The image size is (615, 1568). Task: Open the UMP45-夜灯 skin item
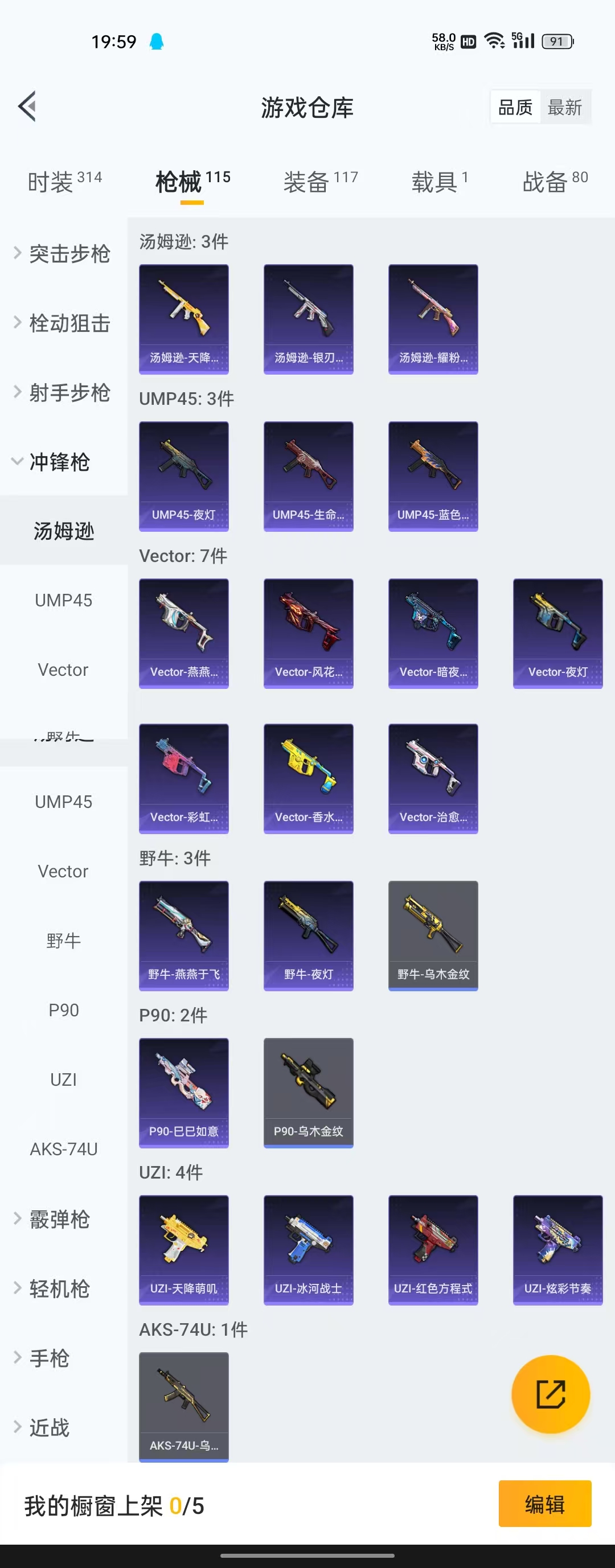[x=184, y=476]
